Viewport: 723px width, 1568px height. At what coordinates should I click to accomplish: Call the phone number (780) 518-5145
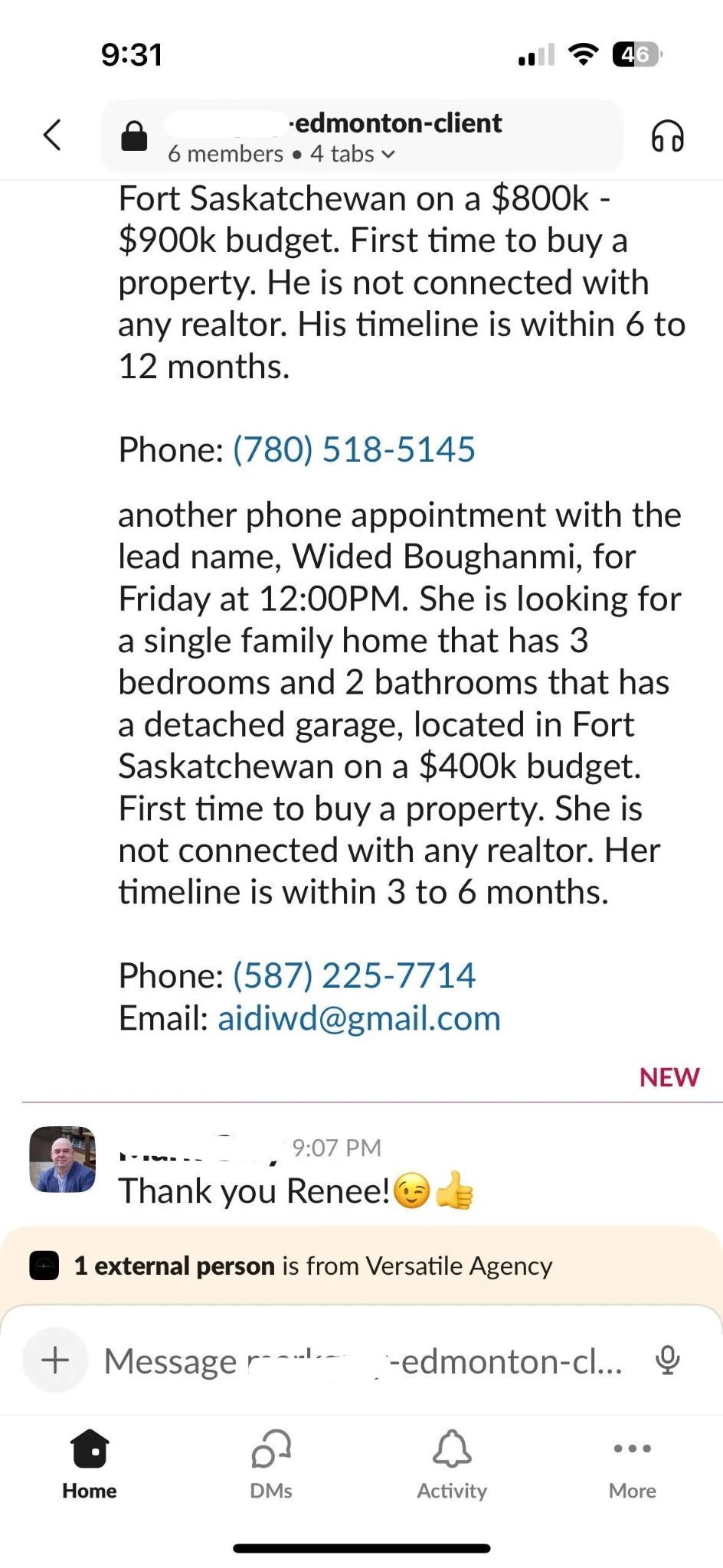tap(354, 449)
